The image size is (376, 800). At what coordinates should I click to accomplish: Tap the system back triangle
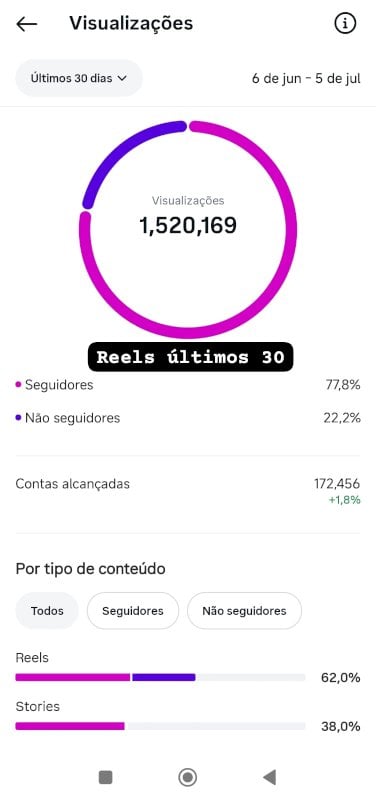(x=269, y=777)
